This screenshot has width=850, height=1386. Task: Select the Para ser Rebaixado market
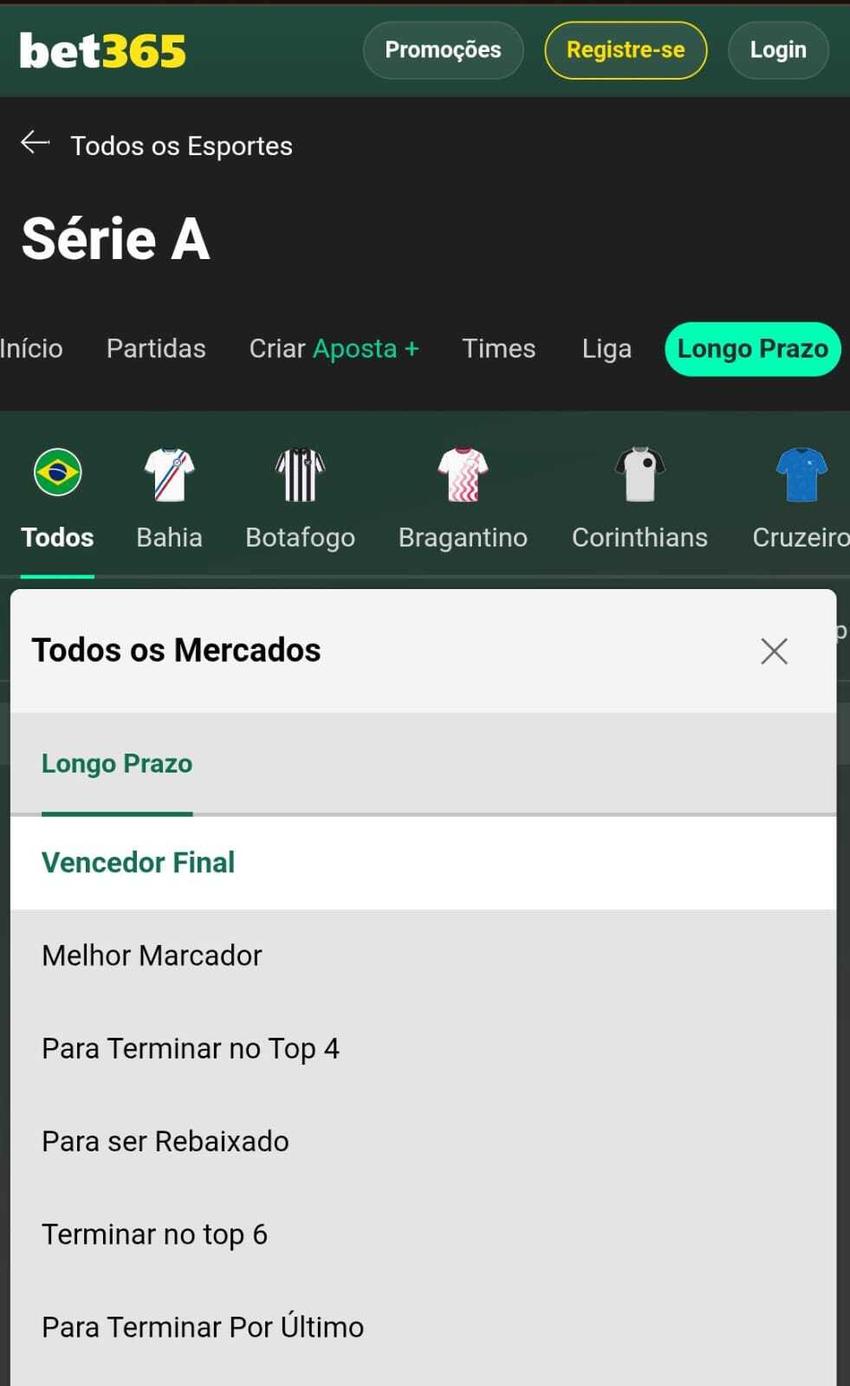[164, 1140]
